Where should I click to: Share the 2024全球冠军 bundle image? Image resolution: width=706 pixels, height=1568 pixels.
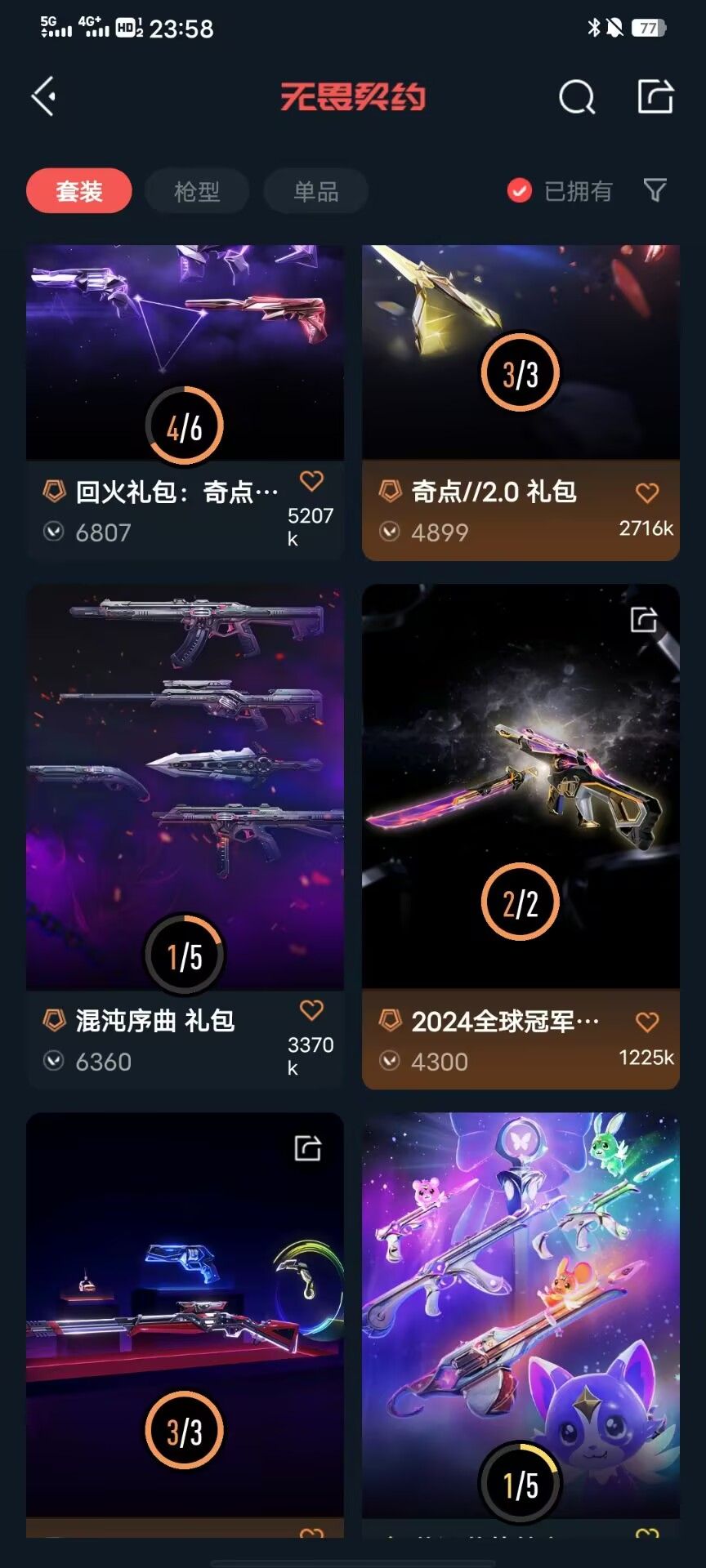point(644,619)
